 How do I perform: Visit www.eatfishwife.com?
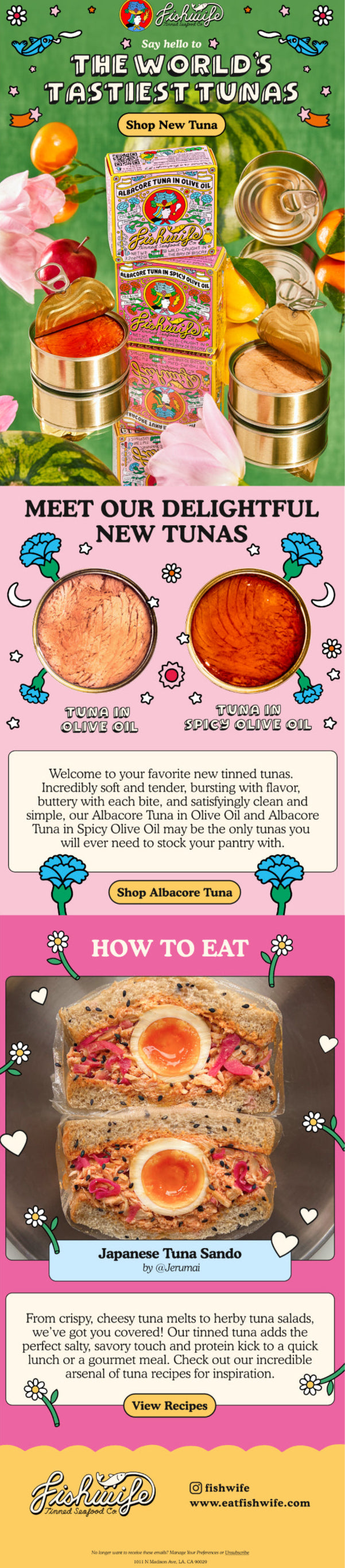(x=250, y=1503)
